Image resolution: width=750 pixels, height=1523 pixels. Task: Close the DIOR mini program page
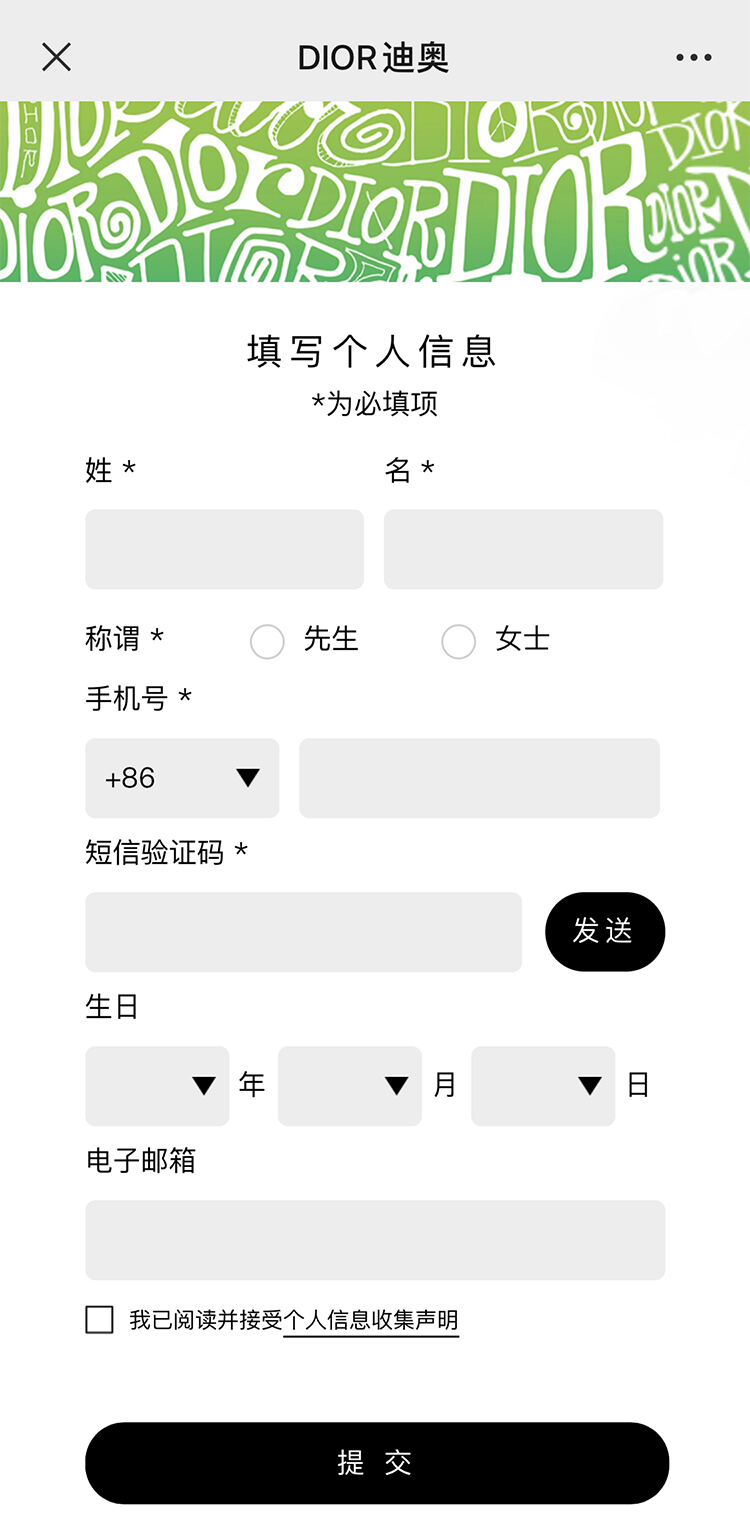pos(56,57)
